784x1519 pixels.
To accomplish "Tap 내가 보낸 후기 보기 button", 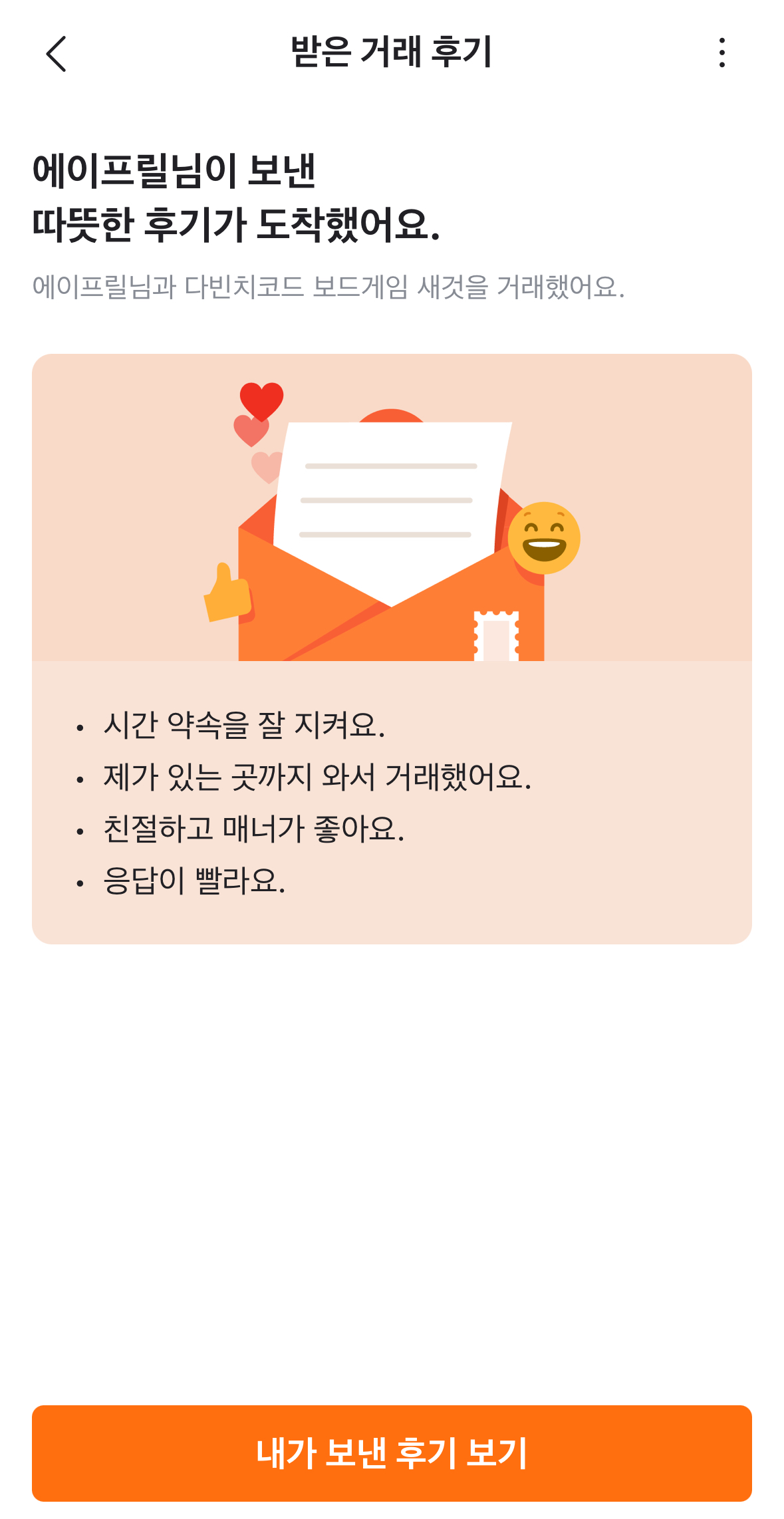I will (392, 1453).
